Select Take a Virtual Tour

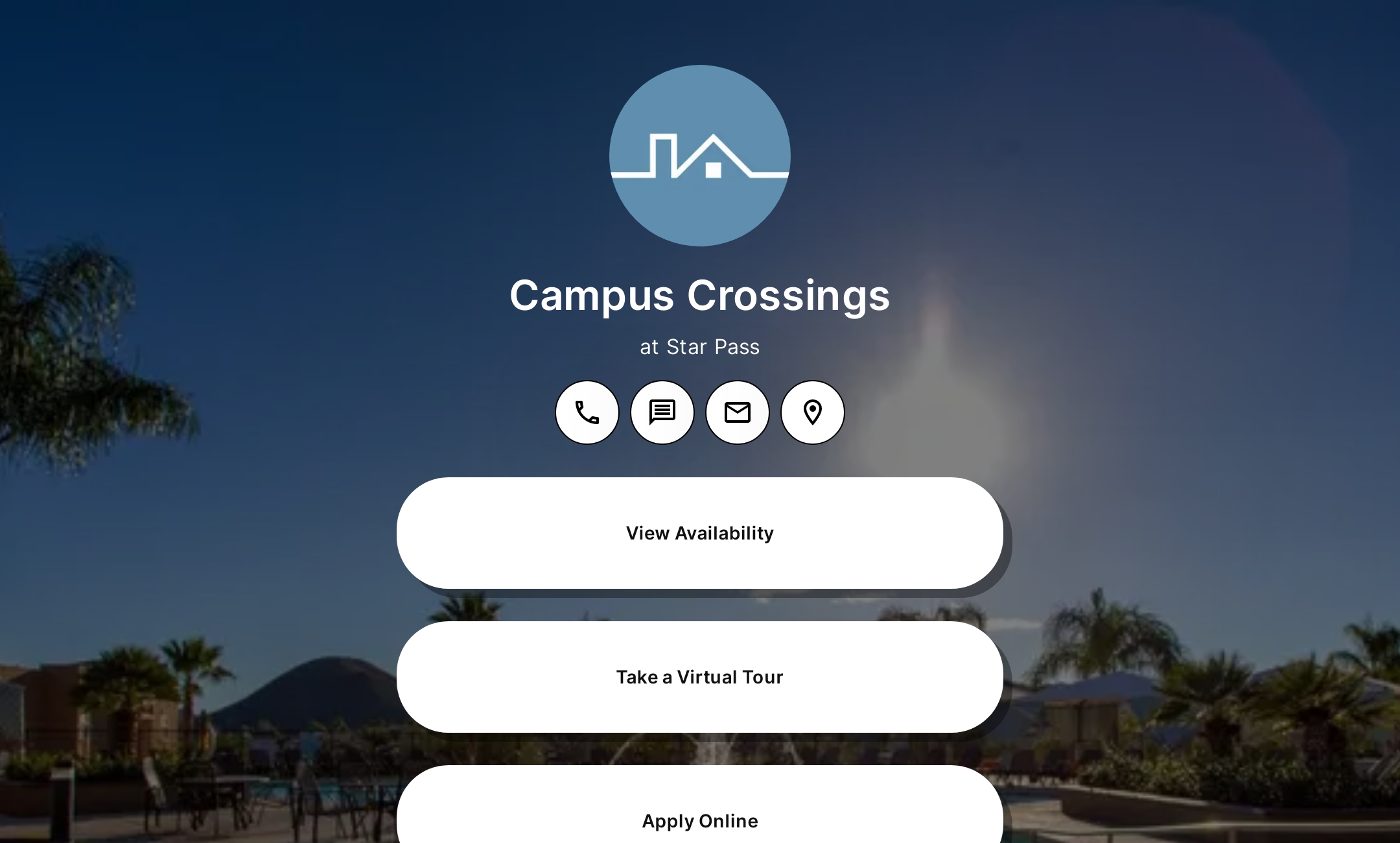click(700, 677)
